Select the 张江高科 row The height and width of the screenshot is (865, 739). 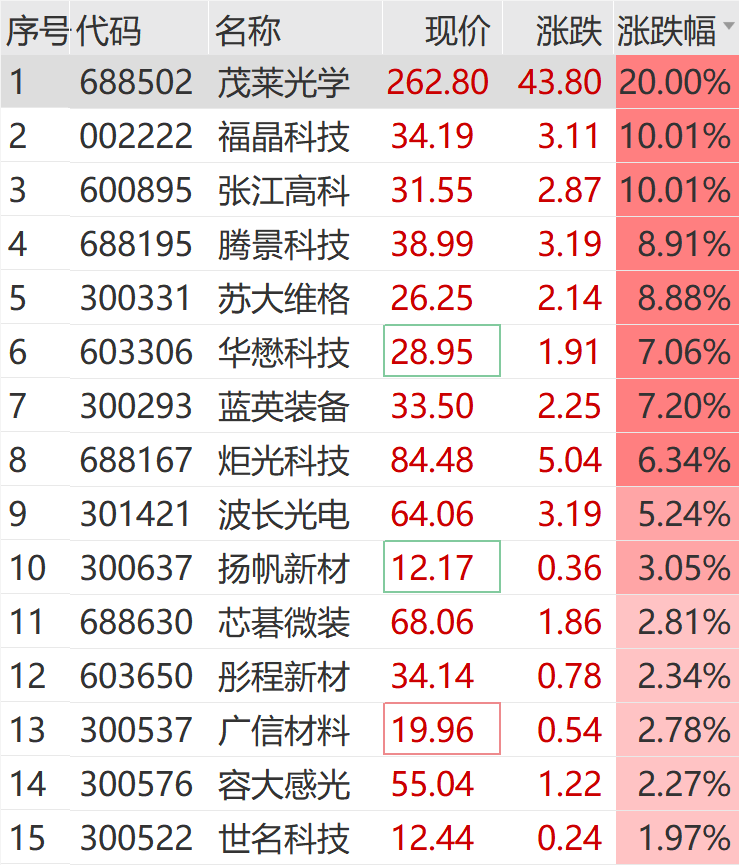(284, 190)
